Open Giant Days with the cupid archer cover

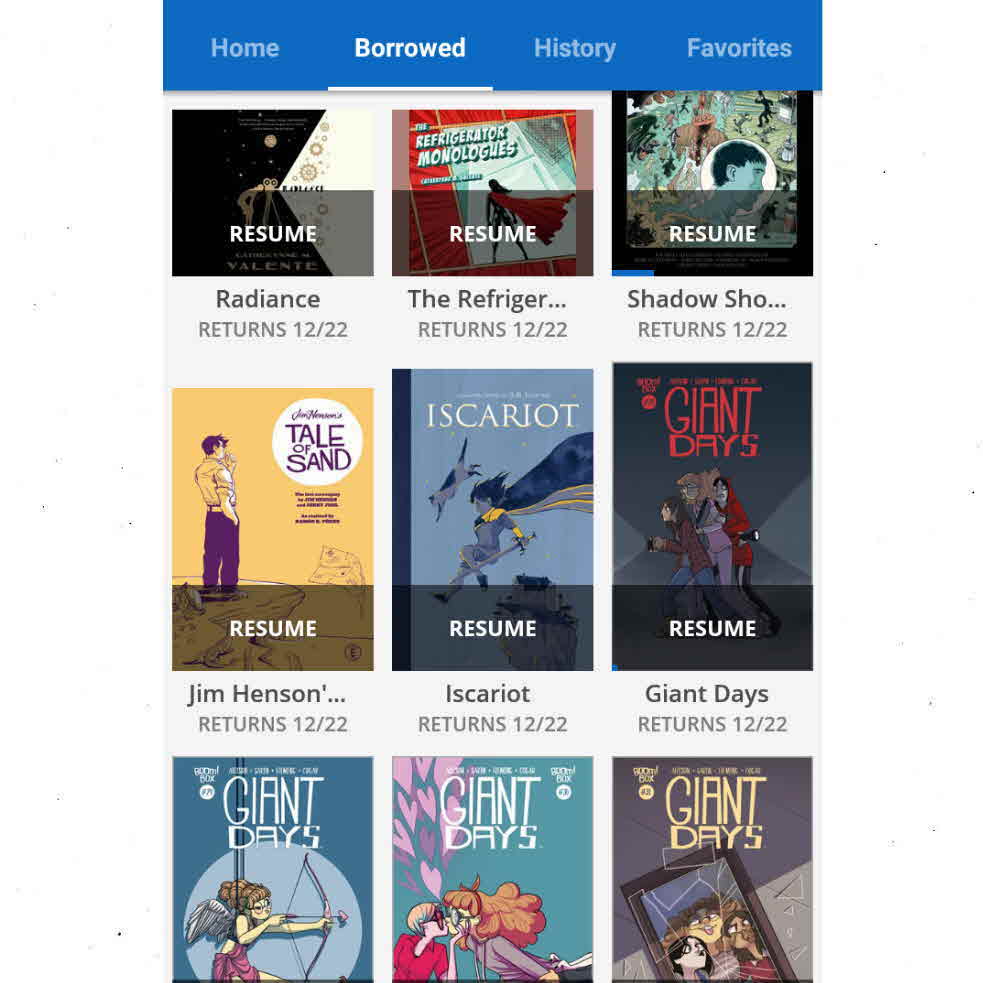tap(273, 870)
